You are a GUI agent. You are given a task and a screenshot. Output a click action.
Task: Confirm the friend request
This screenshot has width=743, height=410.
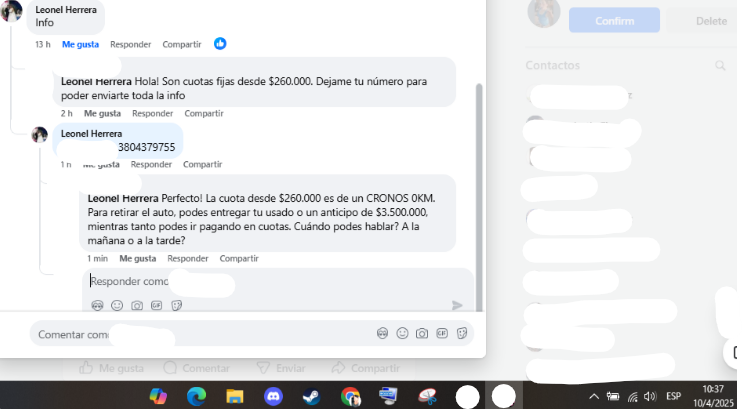614,20
